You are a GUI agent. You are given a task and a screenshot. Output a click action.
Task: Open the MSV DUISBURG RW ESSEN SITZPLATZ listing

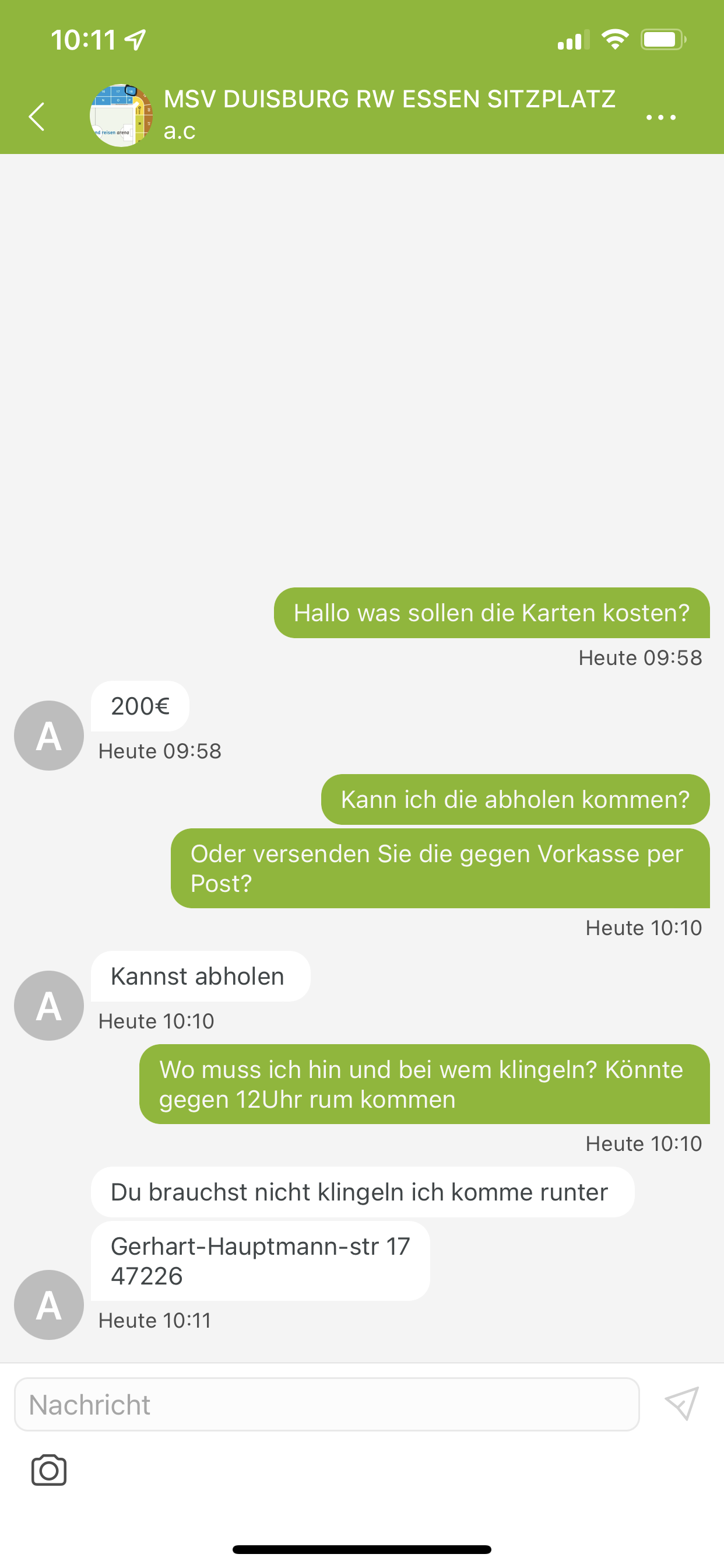pyautogui.click(x=389, y=99)
